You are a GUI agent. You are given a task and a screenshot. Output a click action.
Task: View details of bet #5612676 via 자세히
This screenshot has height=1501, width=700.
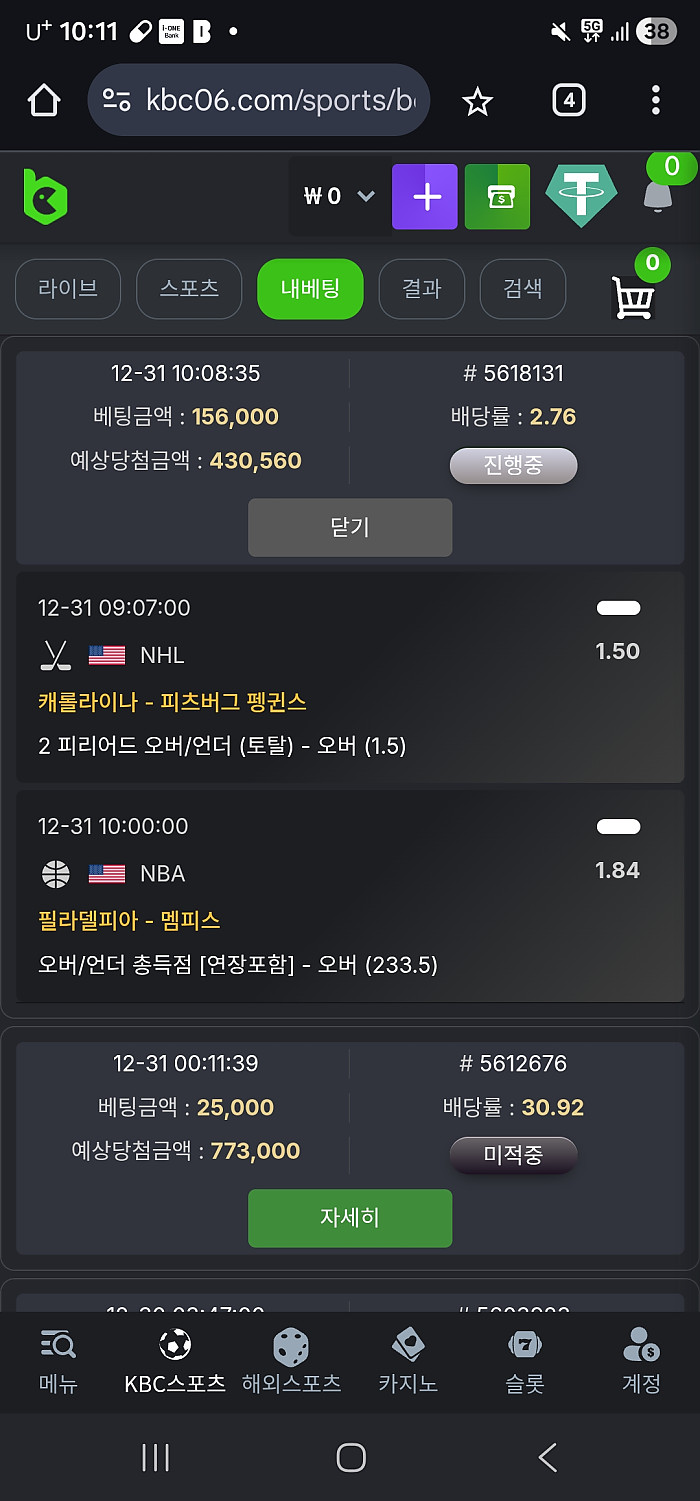350,1217
